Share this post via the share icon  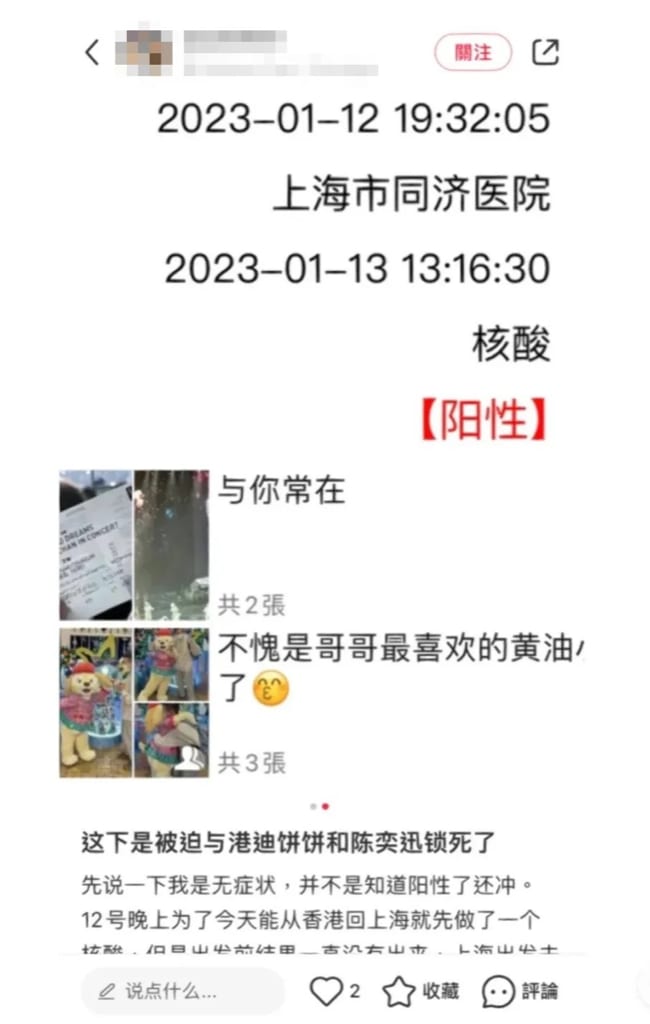(x=545, y=52)
